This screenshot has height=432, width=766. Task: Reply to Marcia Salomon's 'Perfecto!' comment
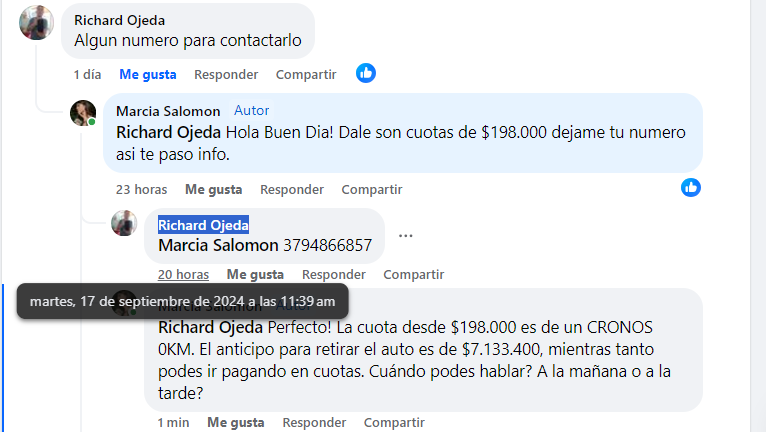314,423
